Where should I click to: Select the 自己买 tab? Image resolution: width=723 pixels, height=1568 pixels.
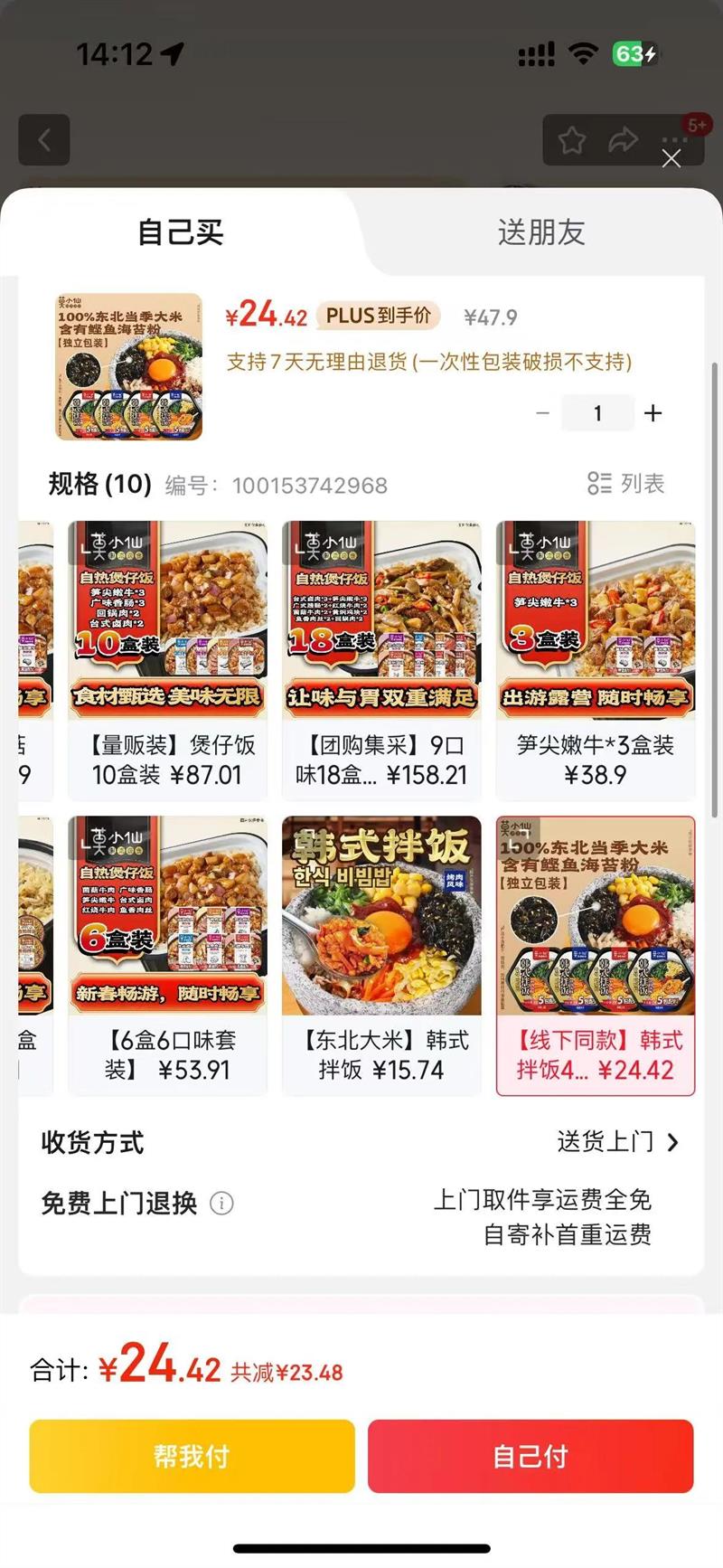181,232
